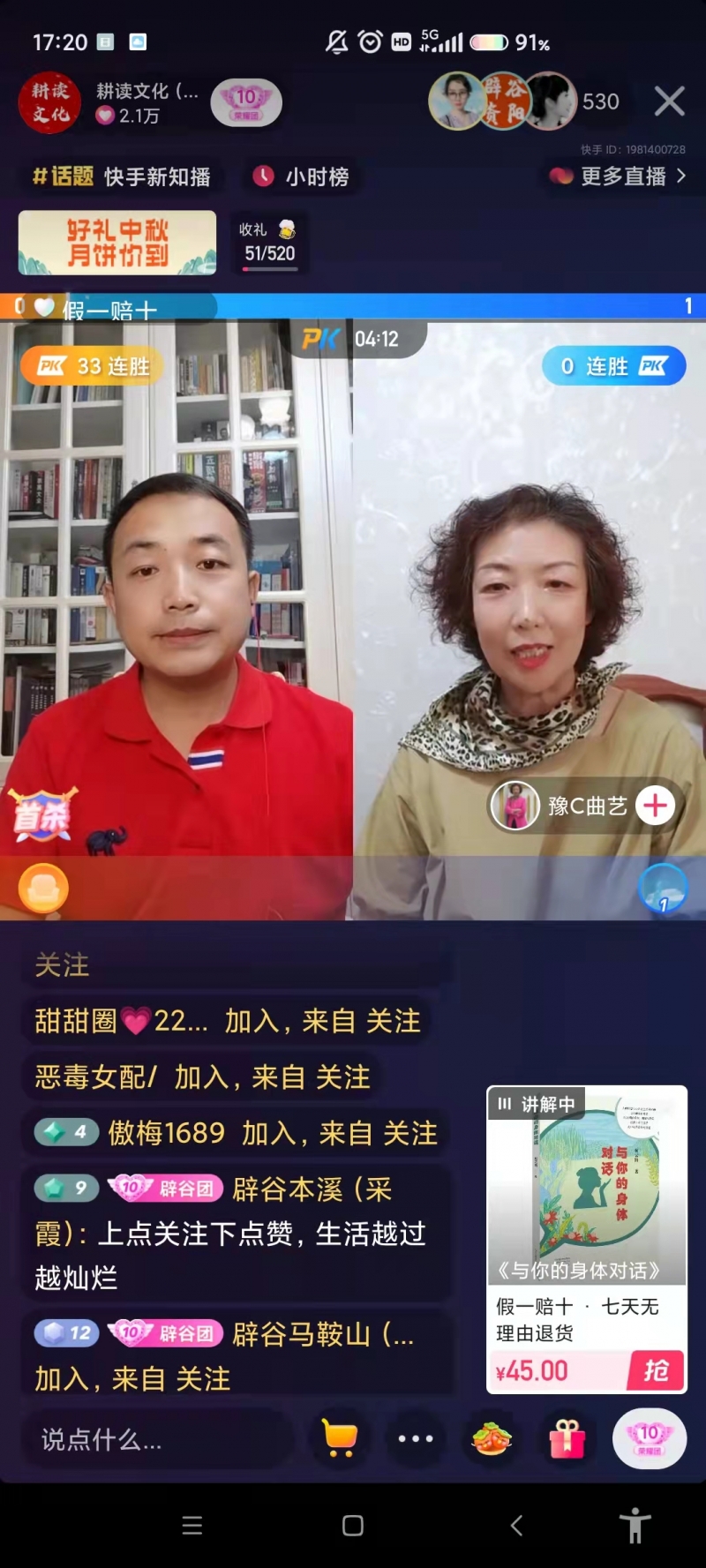Send a gift with the gift box icon
This screenshot has height=1568, width=706.
(x=567, y=1438)
